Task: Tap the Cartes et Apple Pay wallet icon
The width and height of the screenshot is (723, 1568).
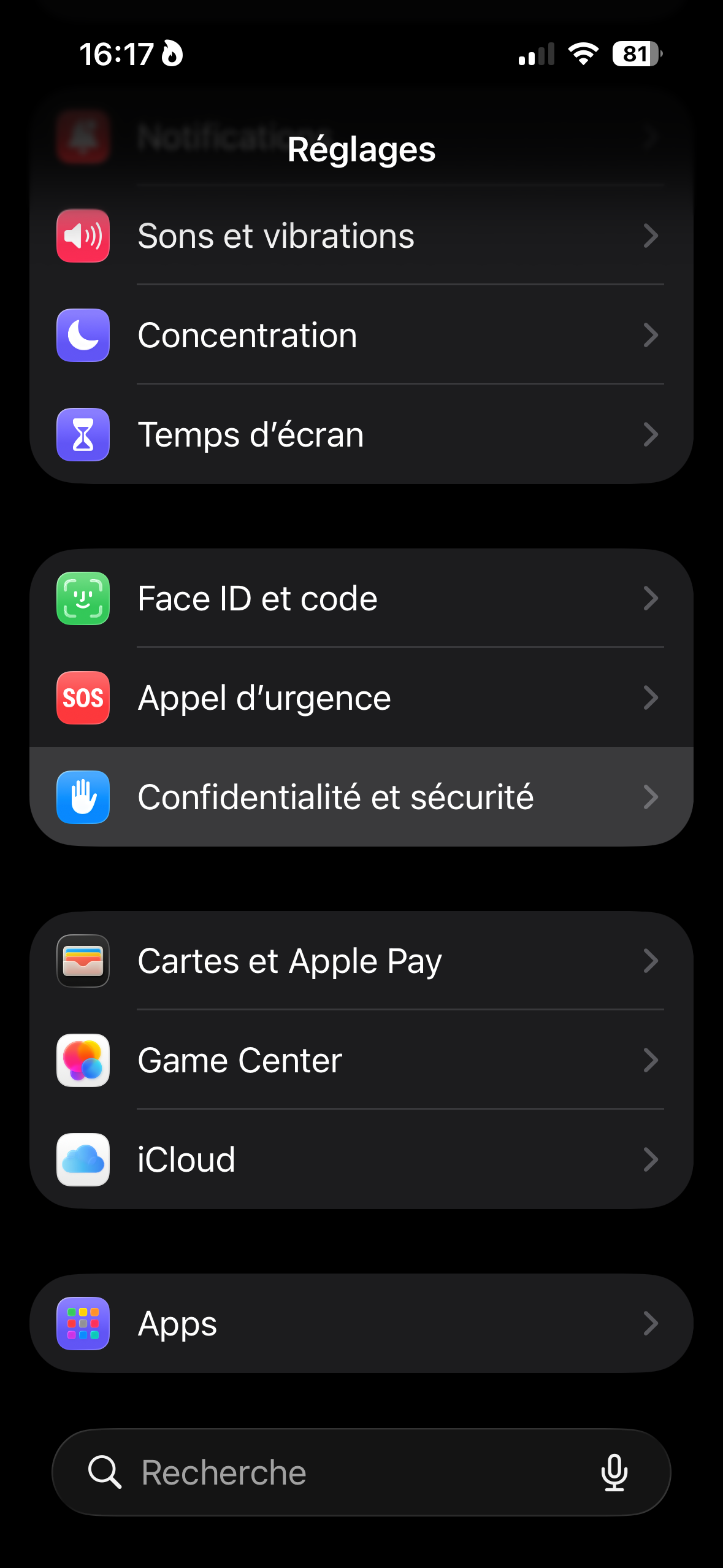Action: click(x=83, y=961)
